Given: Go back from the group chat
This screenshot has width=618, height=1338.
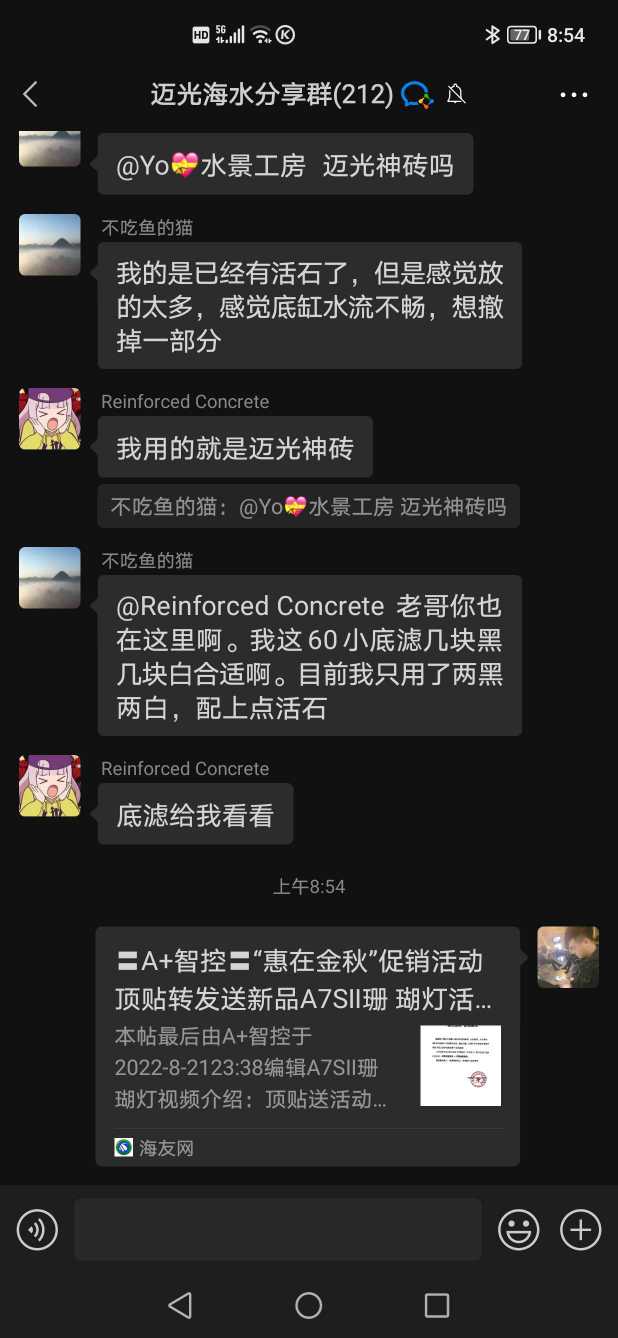Looking at the screenshot, I should tap(30, 95).
